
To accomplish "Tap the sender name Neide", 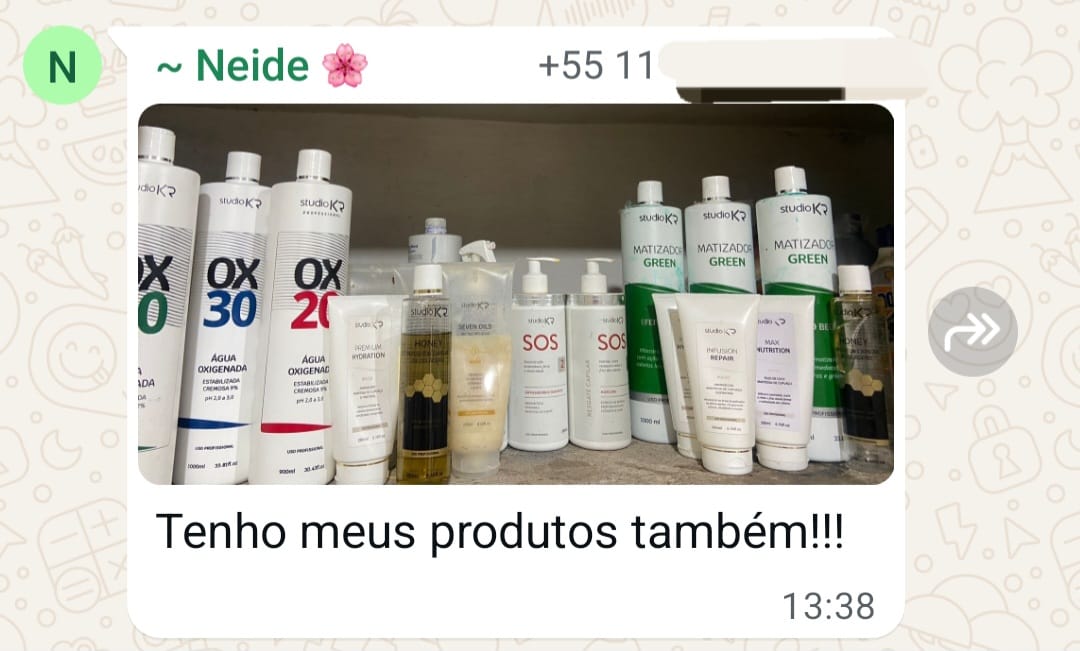I will point(250,66).
